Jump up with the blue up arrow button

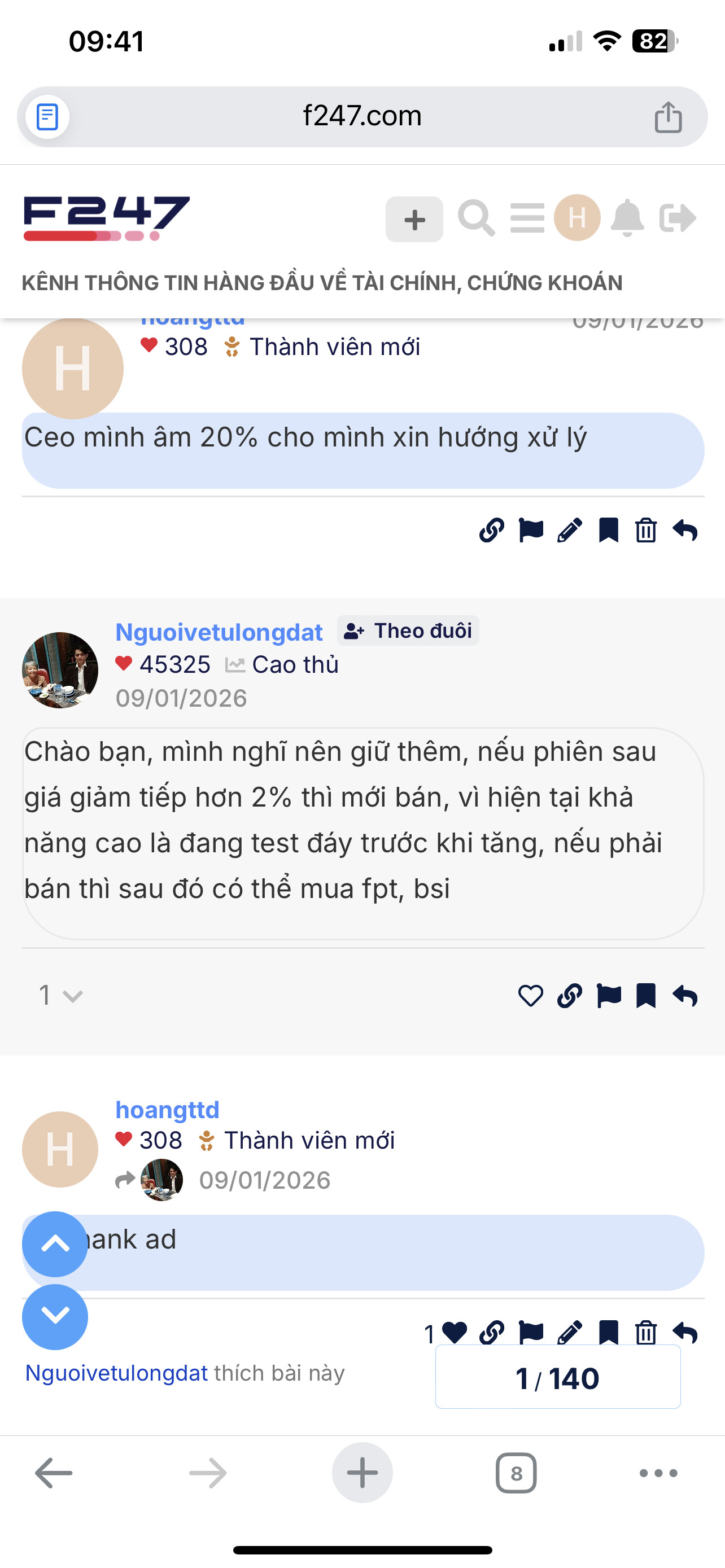(x=55, y=1243)
